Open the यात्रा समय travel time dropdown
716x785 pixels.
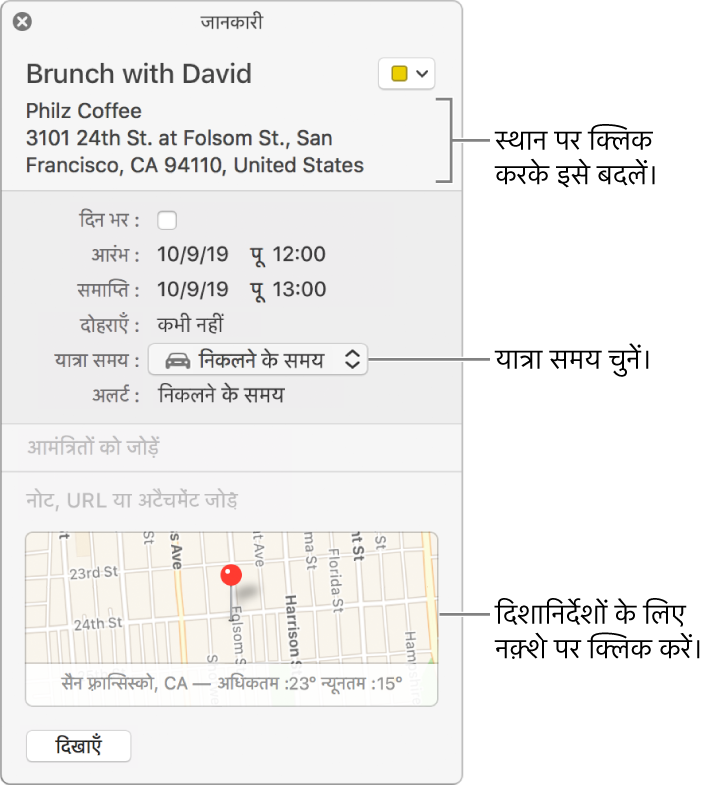258,360
